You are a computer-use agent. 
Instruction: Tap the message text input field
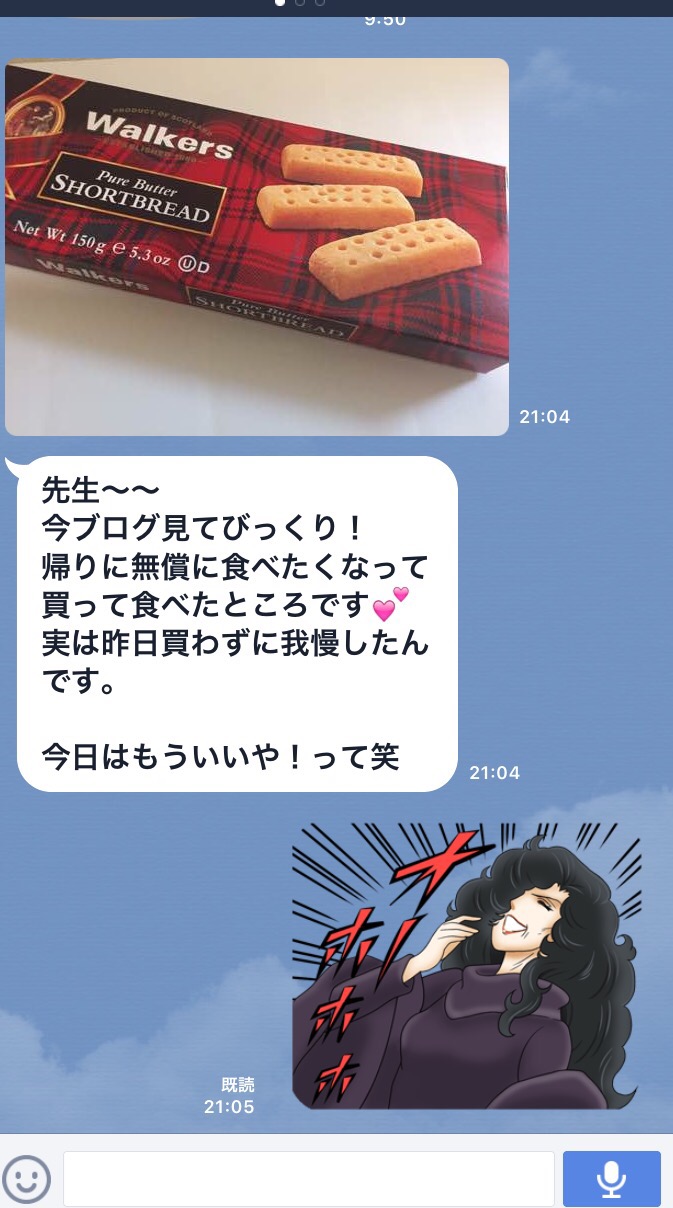308,1179
